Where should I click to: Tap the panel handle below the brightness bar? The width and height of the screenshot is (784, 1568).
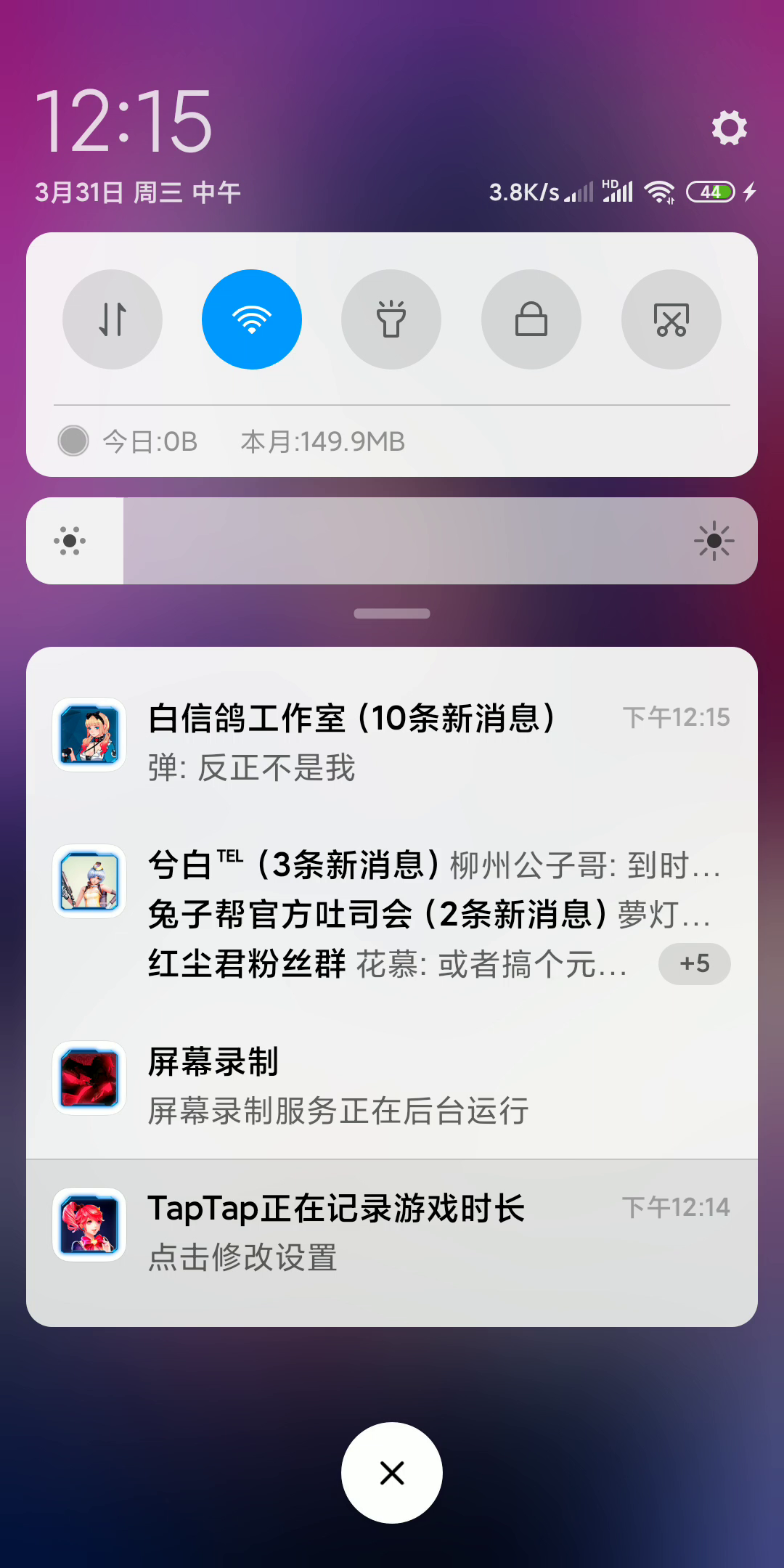[x=392, y=613]
